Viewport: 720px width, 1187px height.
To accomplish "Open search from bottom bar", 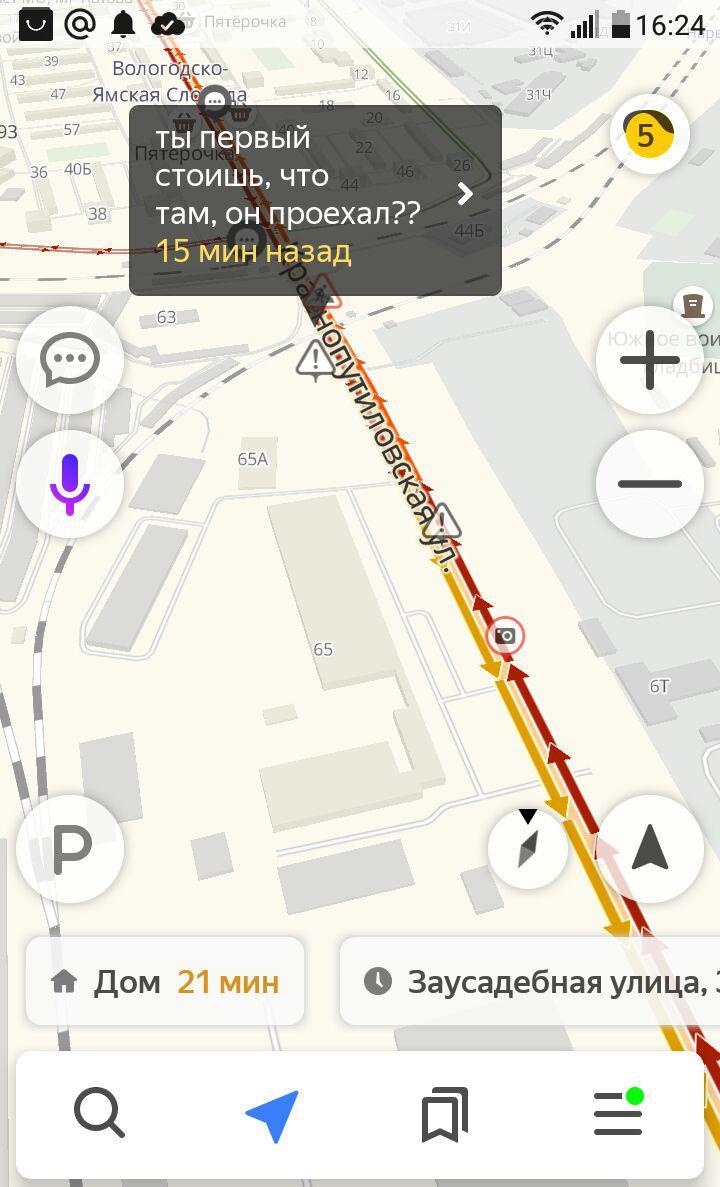I will coord(99,1114).
